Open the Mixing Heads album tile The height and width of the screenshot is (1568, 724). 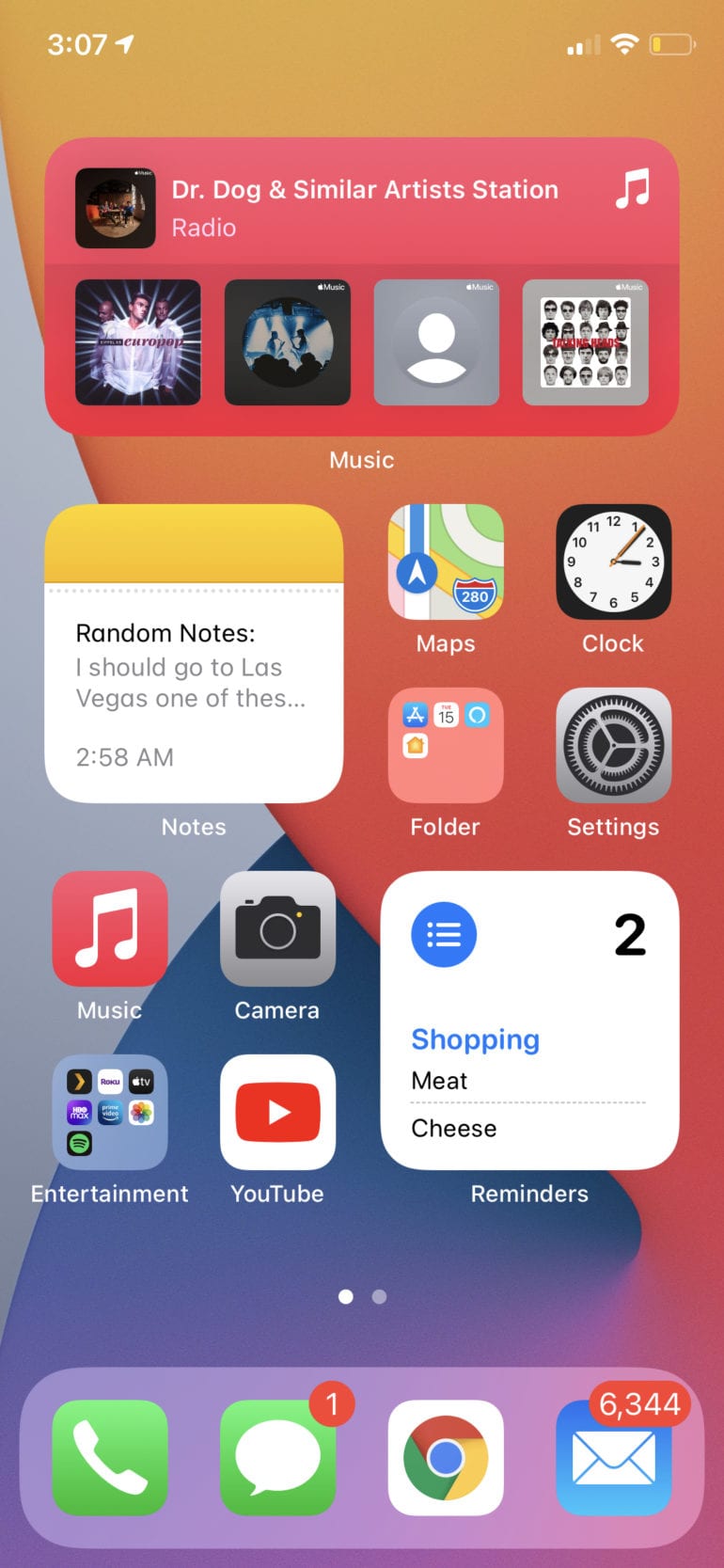click(x=585, y=342)
